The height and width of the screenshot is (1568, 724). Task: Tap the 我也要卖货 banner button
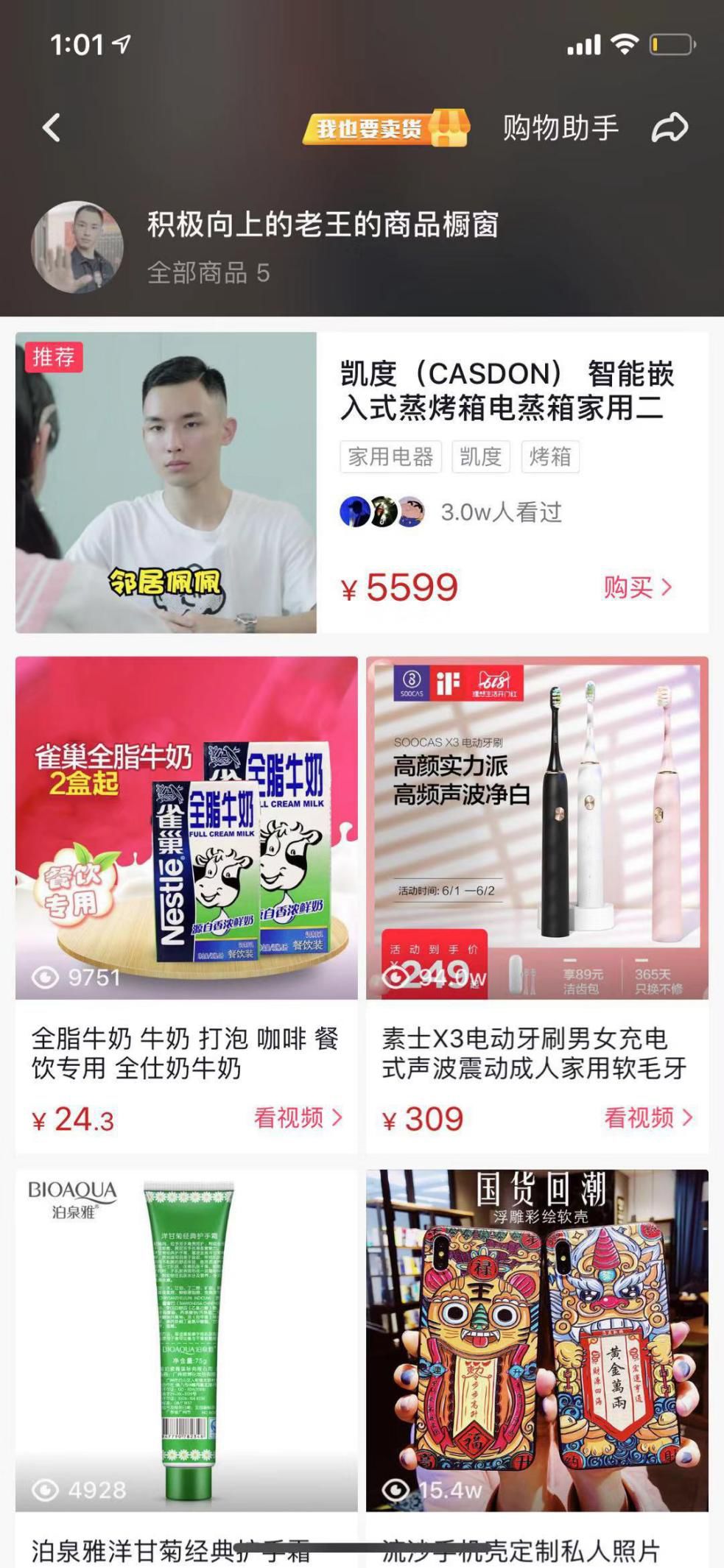[384, 129]
